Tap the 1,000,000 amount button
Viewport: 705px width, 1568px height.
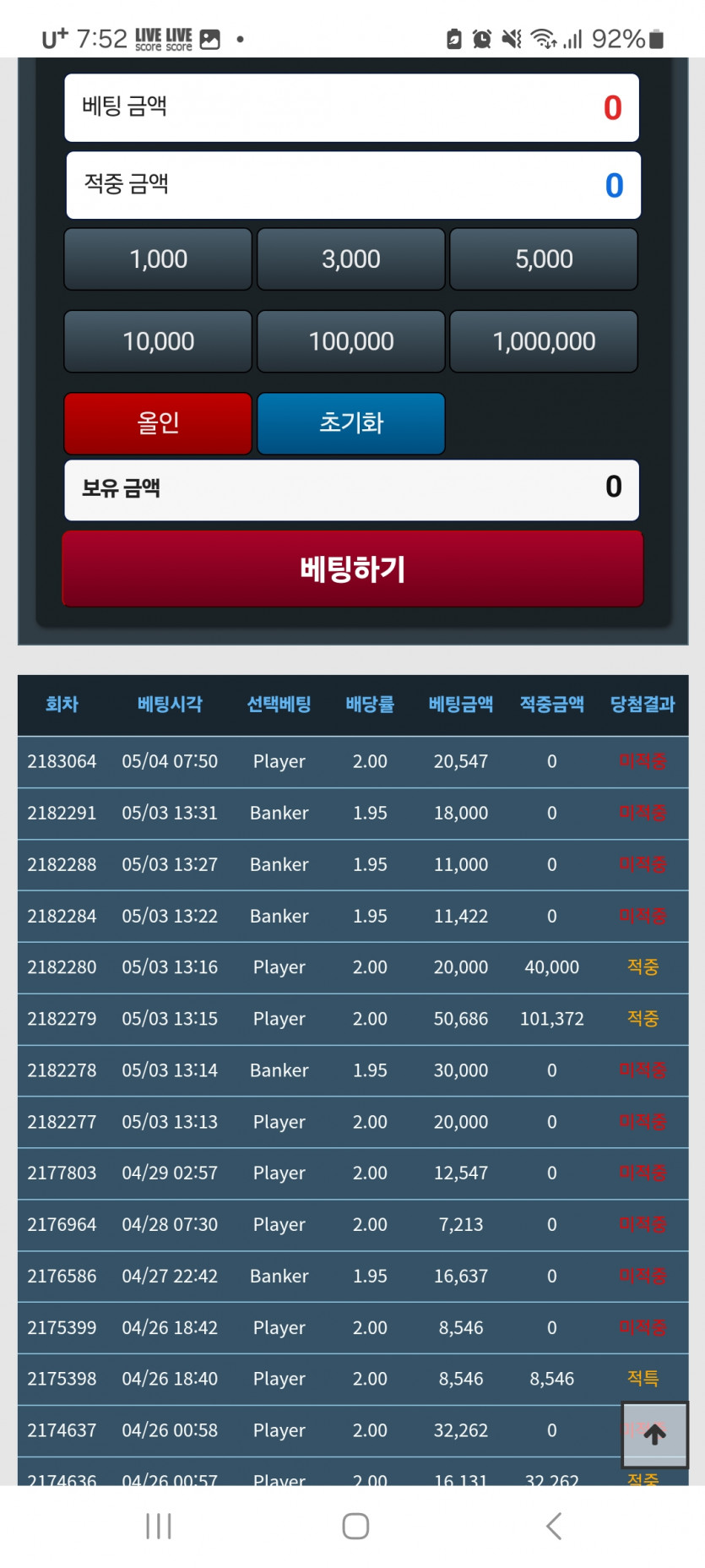pyautogui.click(x=544, y=341)
